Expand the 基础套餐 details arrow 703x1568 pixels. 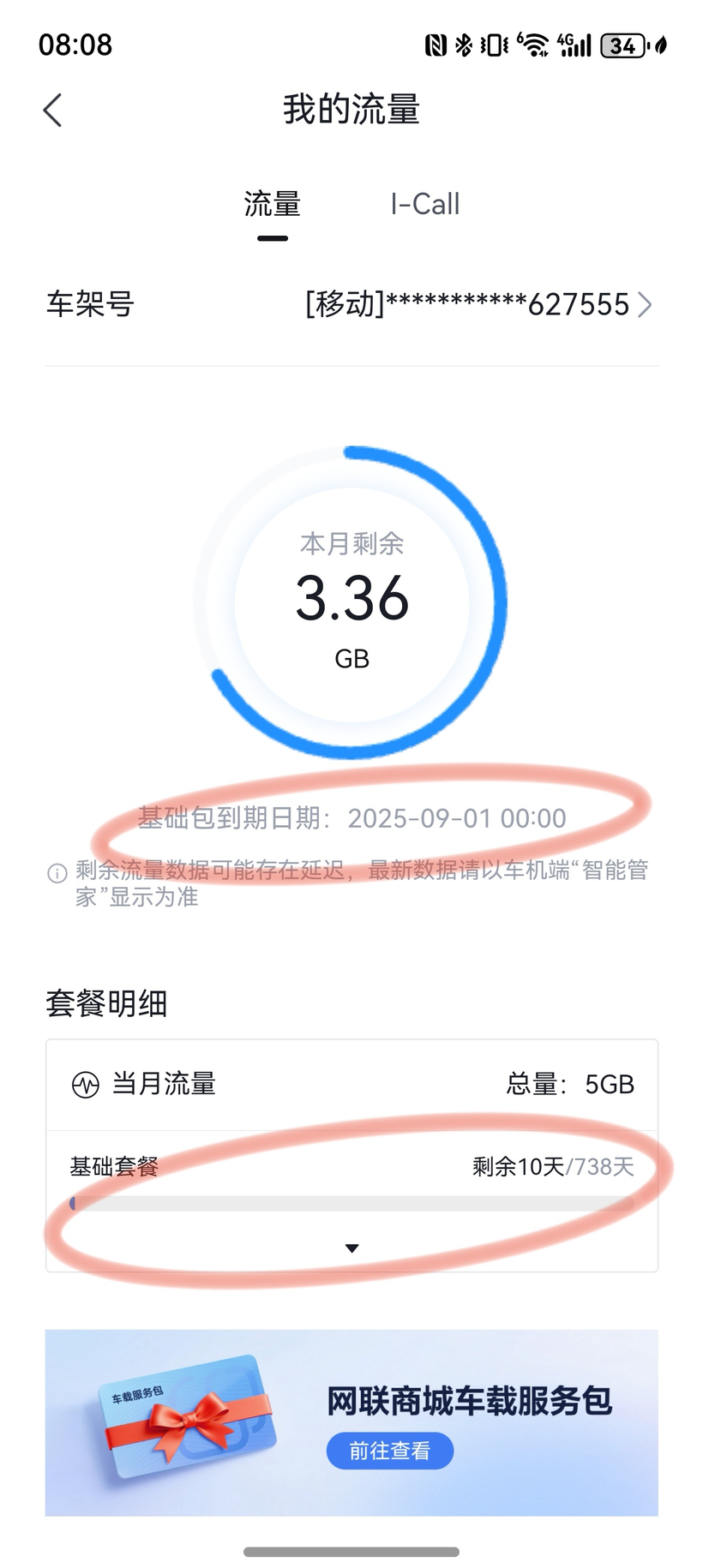(x=351, y=1248)
